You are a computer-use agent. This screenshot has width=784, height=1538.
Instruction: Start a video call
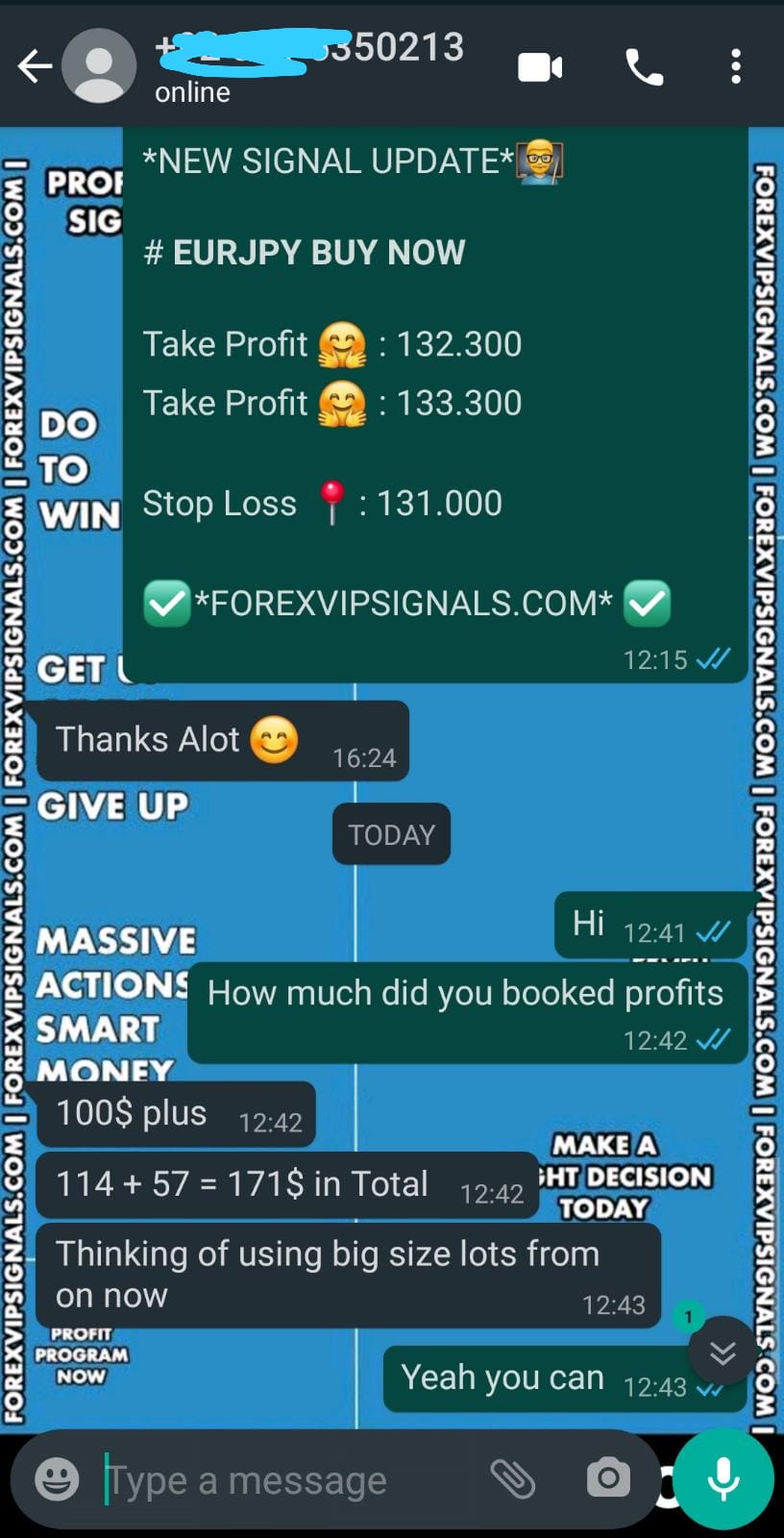(x=540, y=67)
